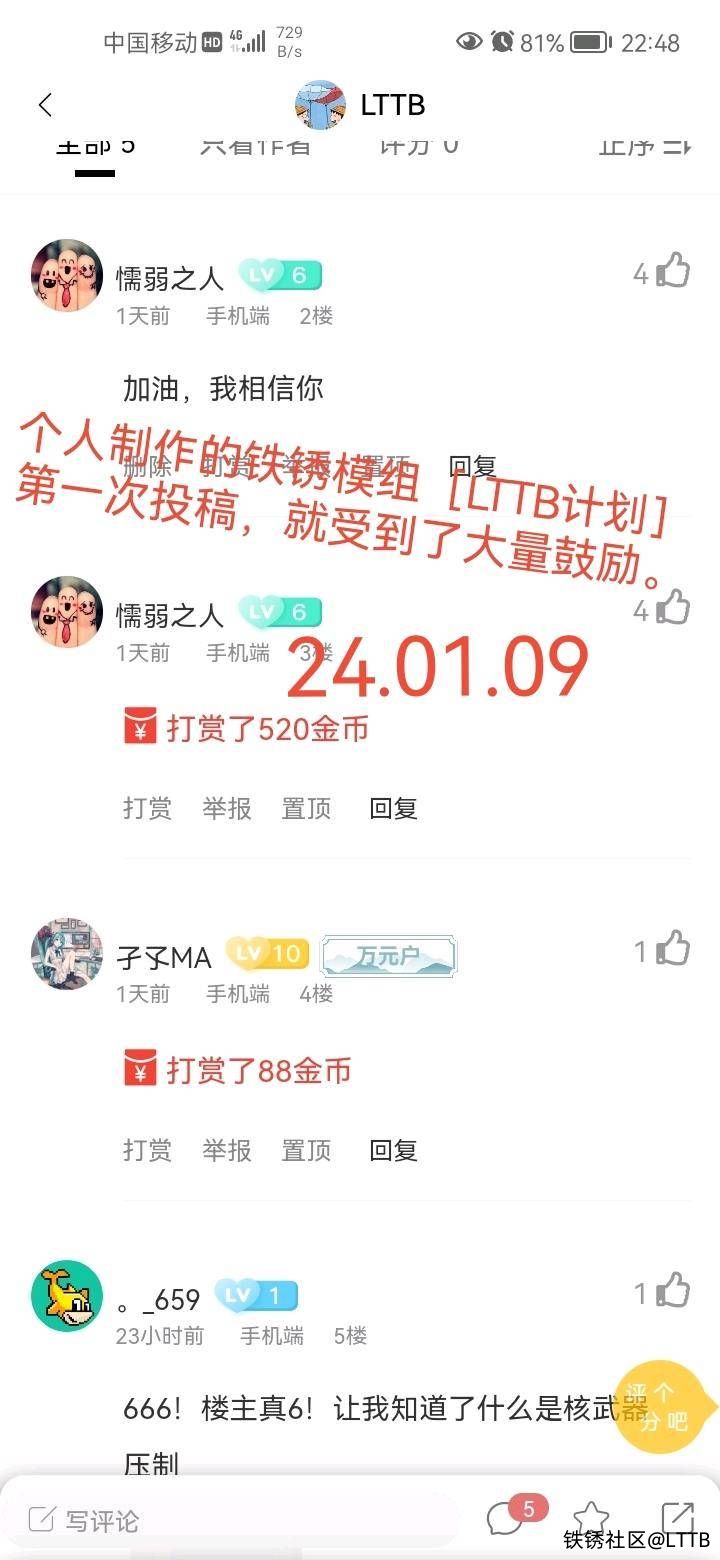Tap 打赏 under the 88金币 comment
This screenshot has width=720, height=1560.
coord(147,1150)
